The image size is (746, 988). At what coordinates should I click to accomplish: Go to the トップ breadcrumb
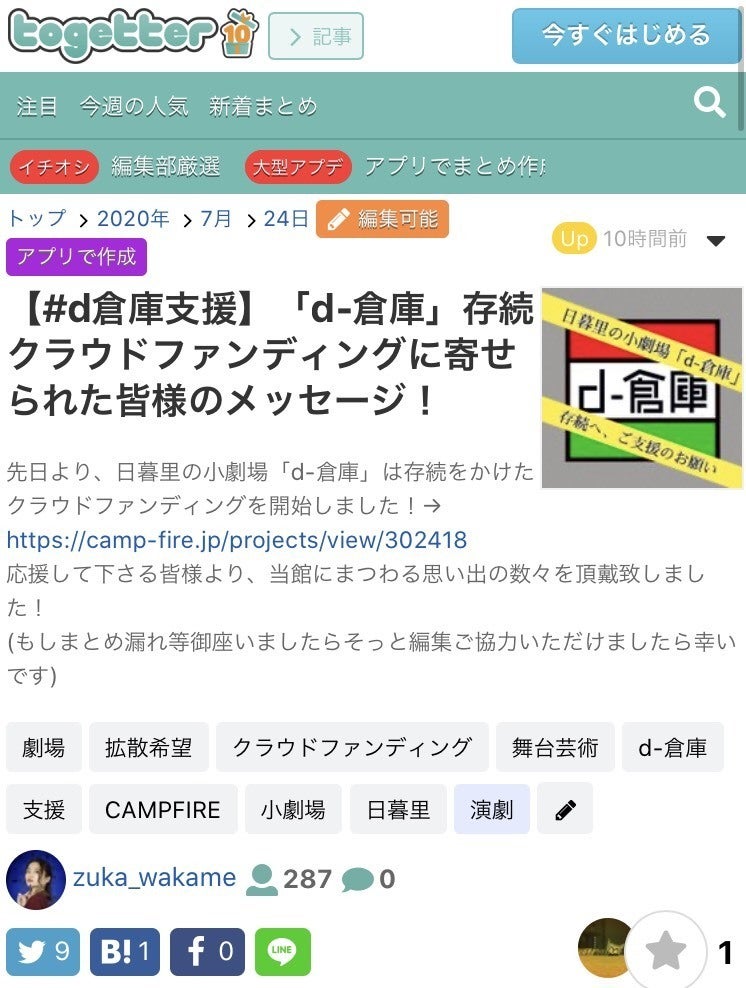pyautogui.click(x=37, y=219)
